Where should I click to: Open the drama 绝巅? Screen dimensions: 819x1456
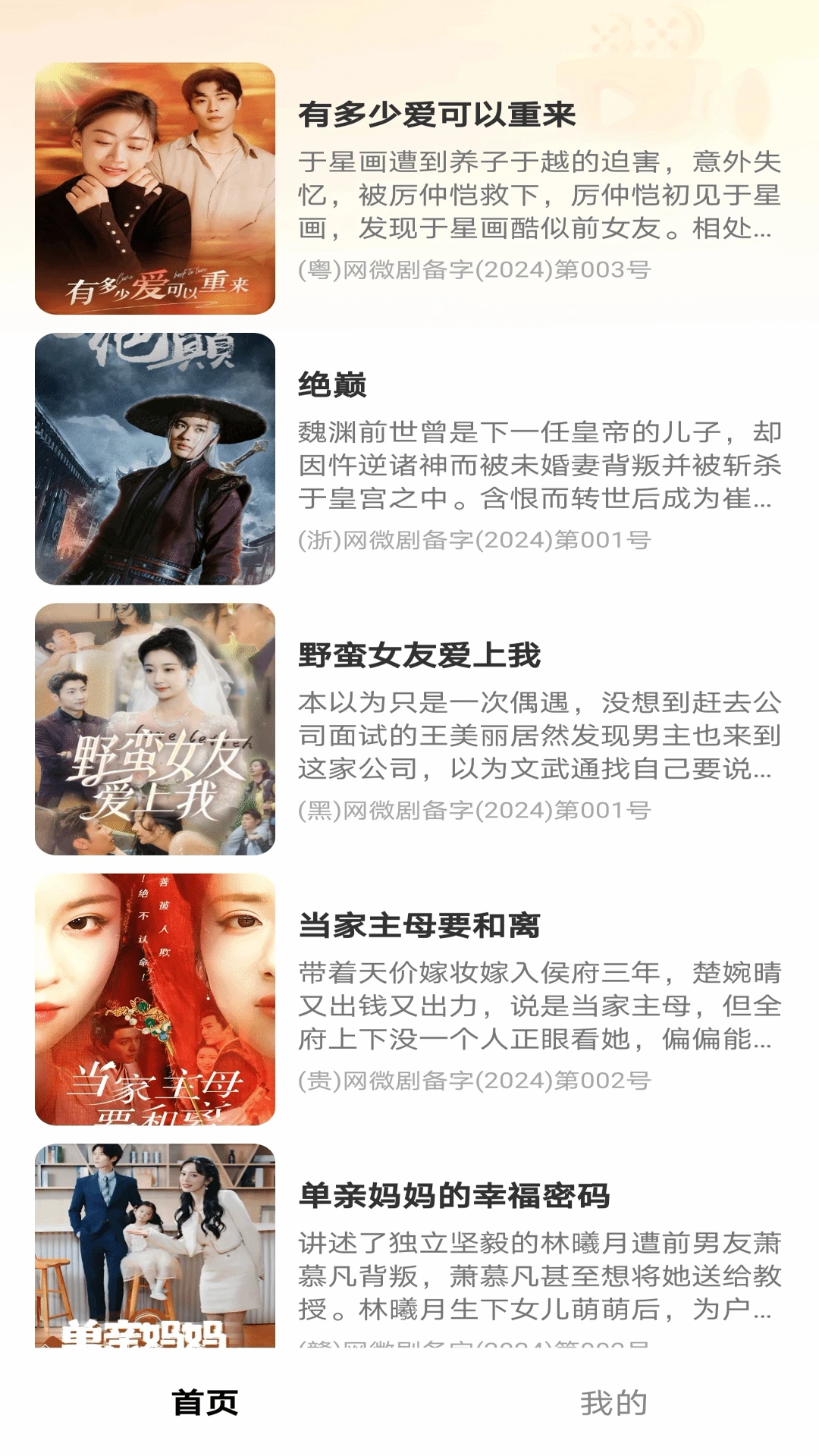(332, 385)
